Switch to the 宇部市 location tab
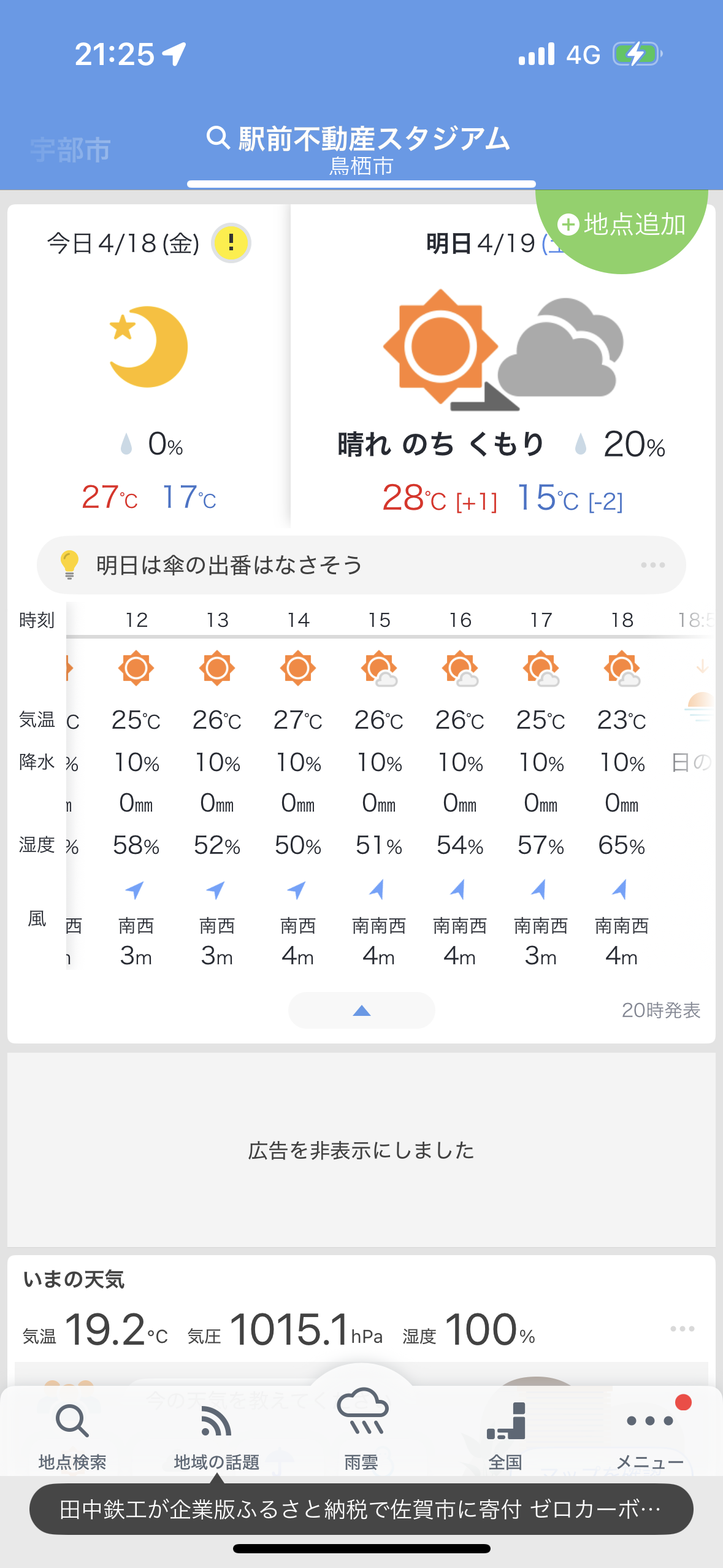 [x=70, y=149]
